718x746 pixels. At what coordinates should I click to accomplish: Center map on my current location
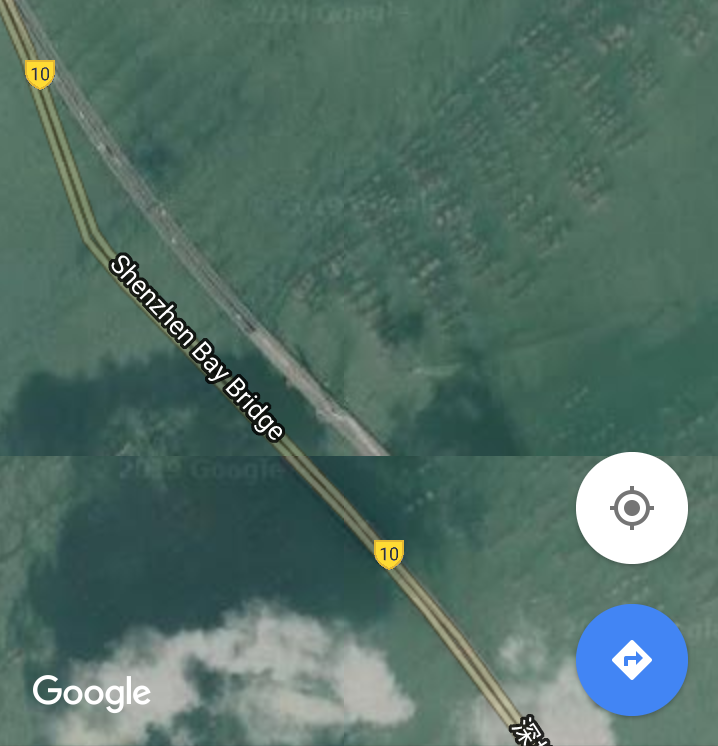(631, 508)
